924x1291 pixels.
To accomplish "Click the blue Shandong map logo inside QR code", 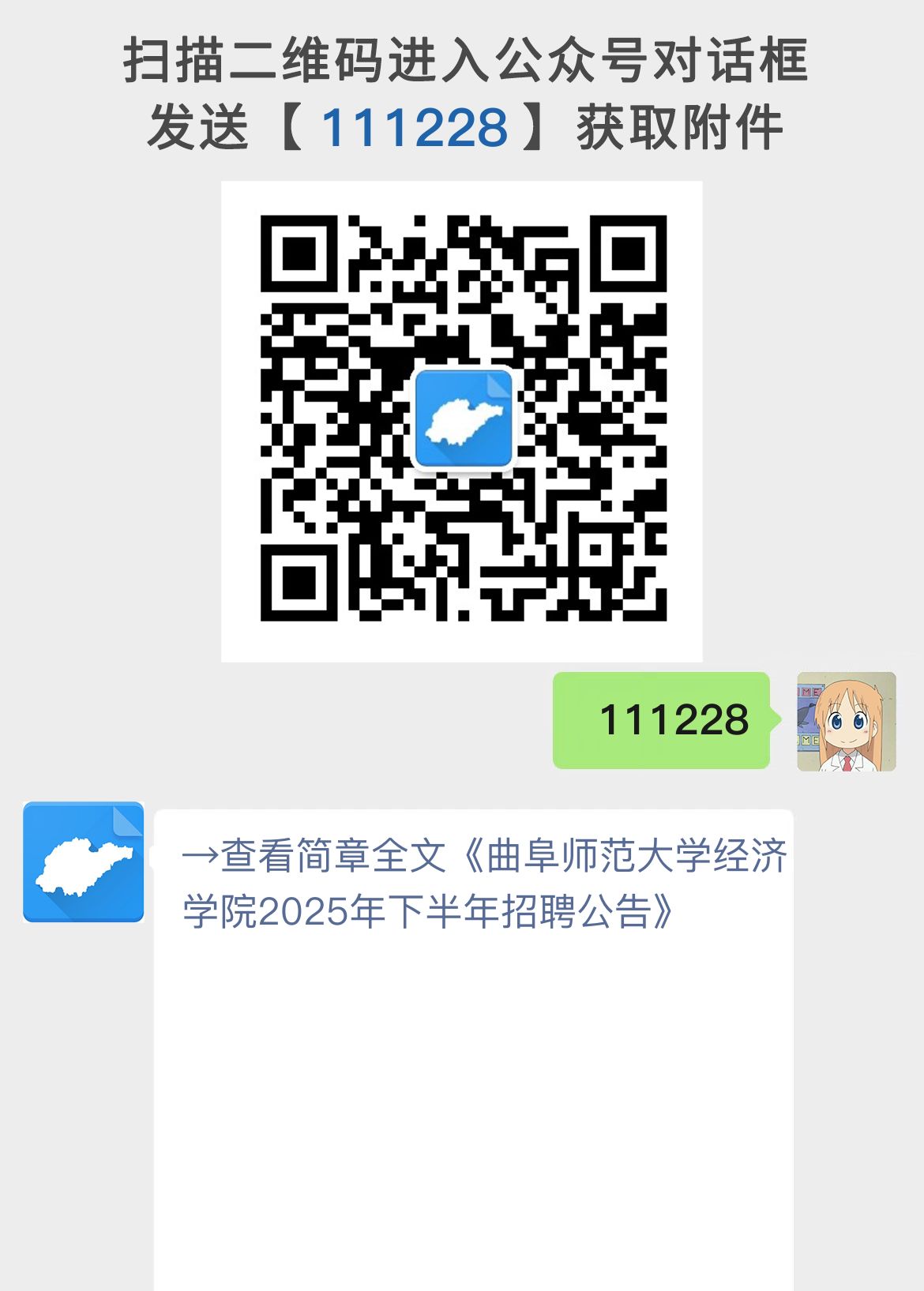I will pos(463,419).
